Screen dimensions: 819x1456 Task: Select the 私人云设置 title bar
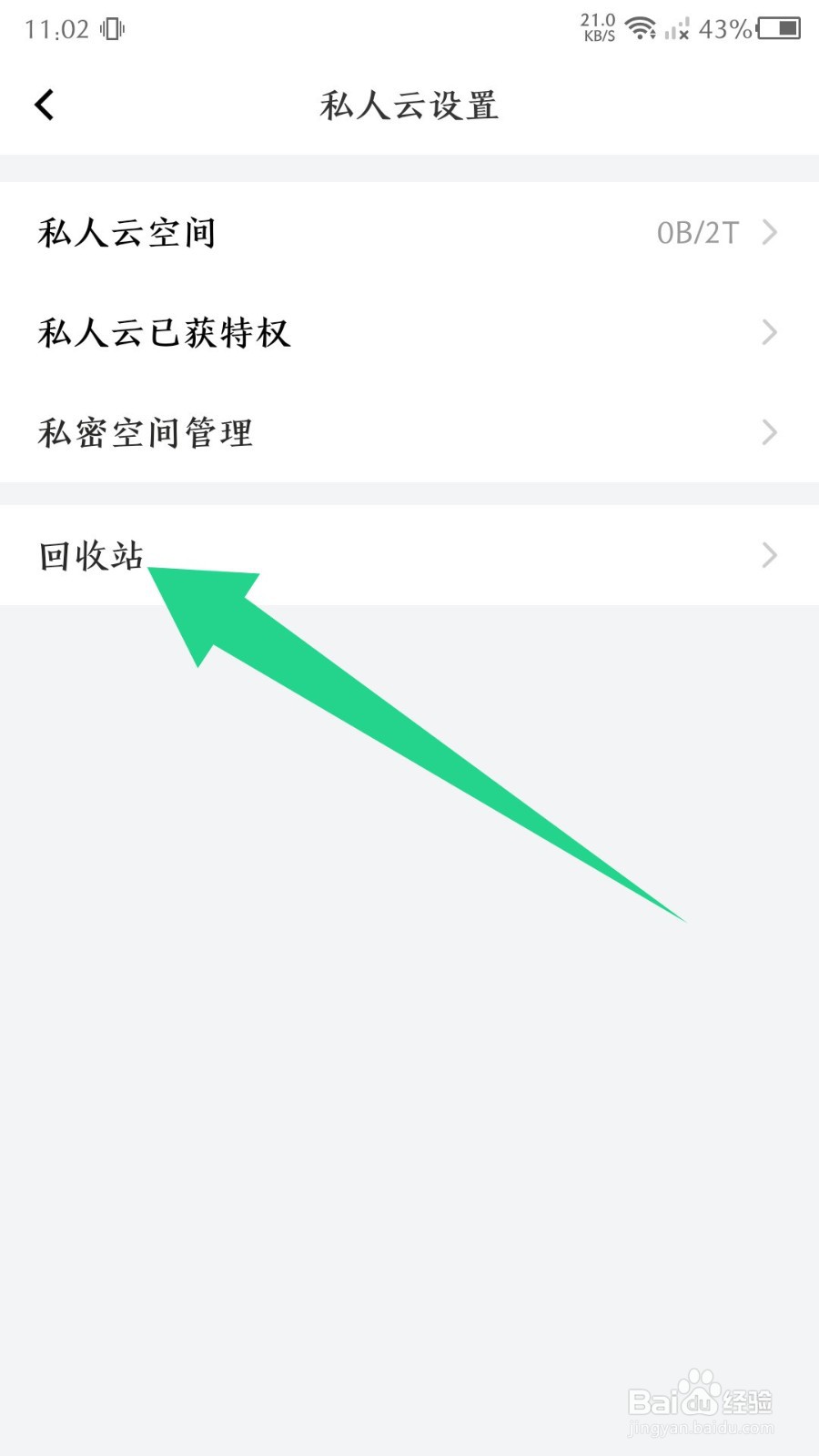(x=409, y=105)
